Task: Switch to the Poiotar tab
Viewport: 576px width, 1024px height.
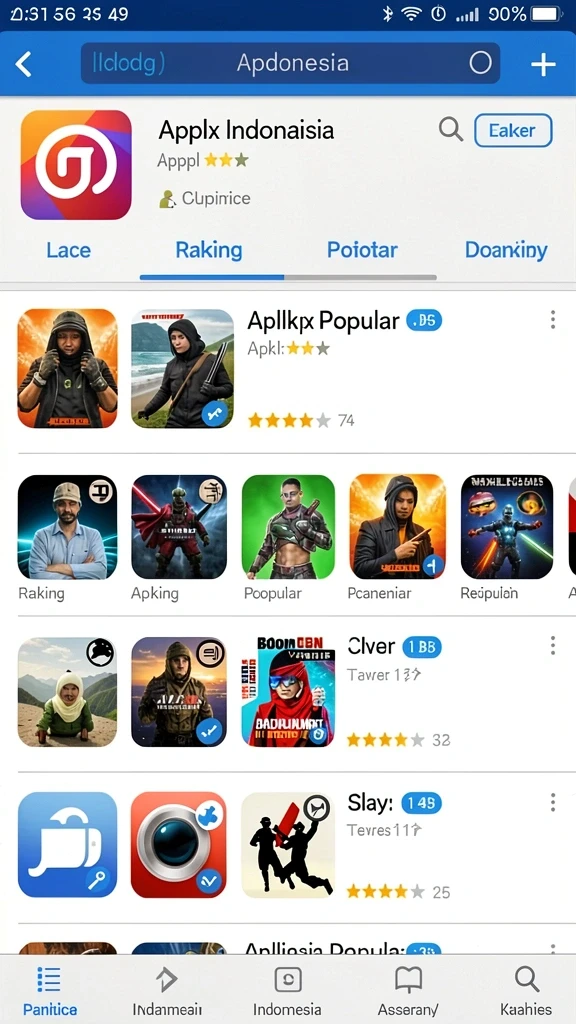Action: (x=362, y=249)
